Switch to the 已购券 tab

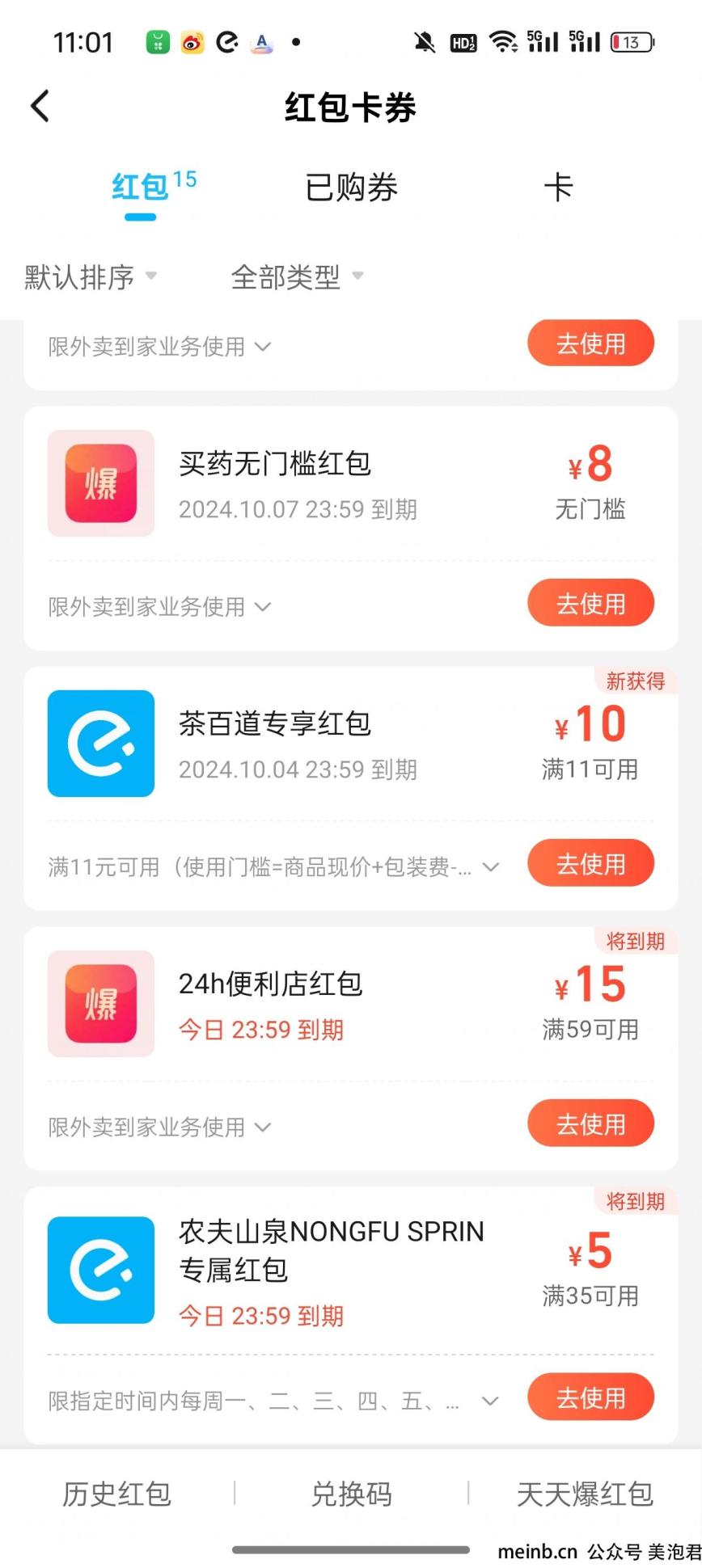351,188
